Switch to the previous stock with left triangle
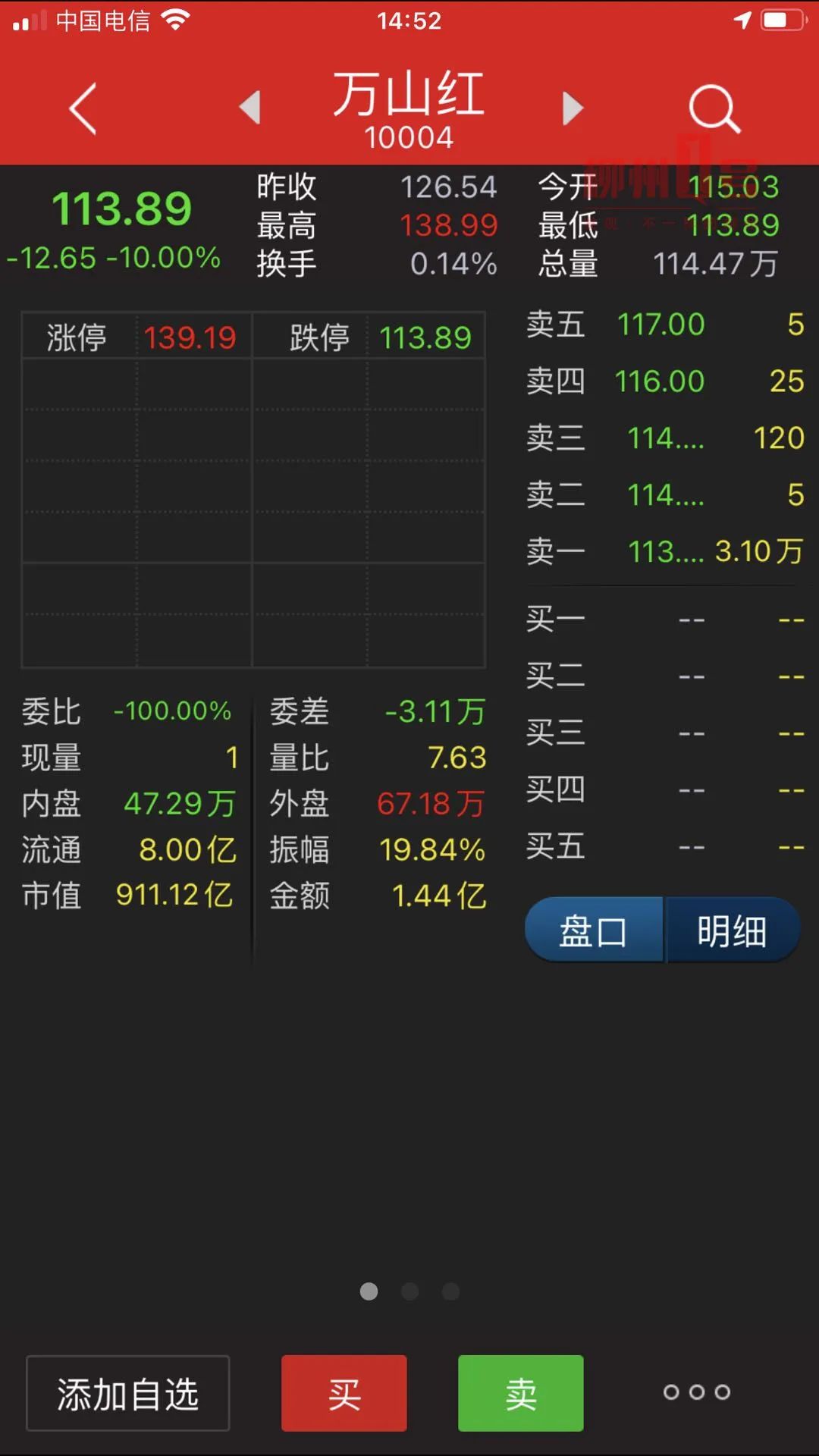 coord(250,108)
